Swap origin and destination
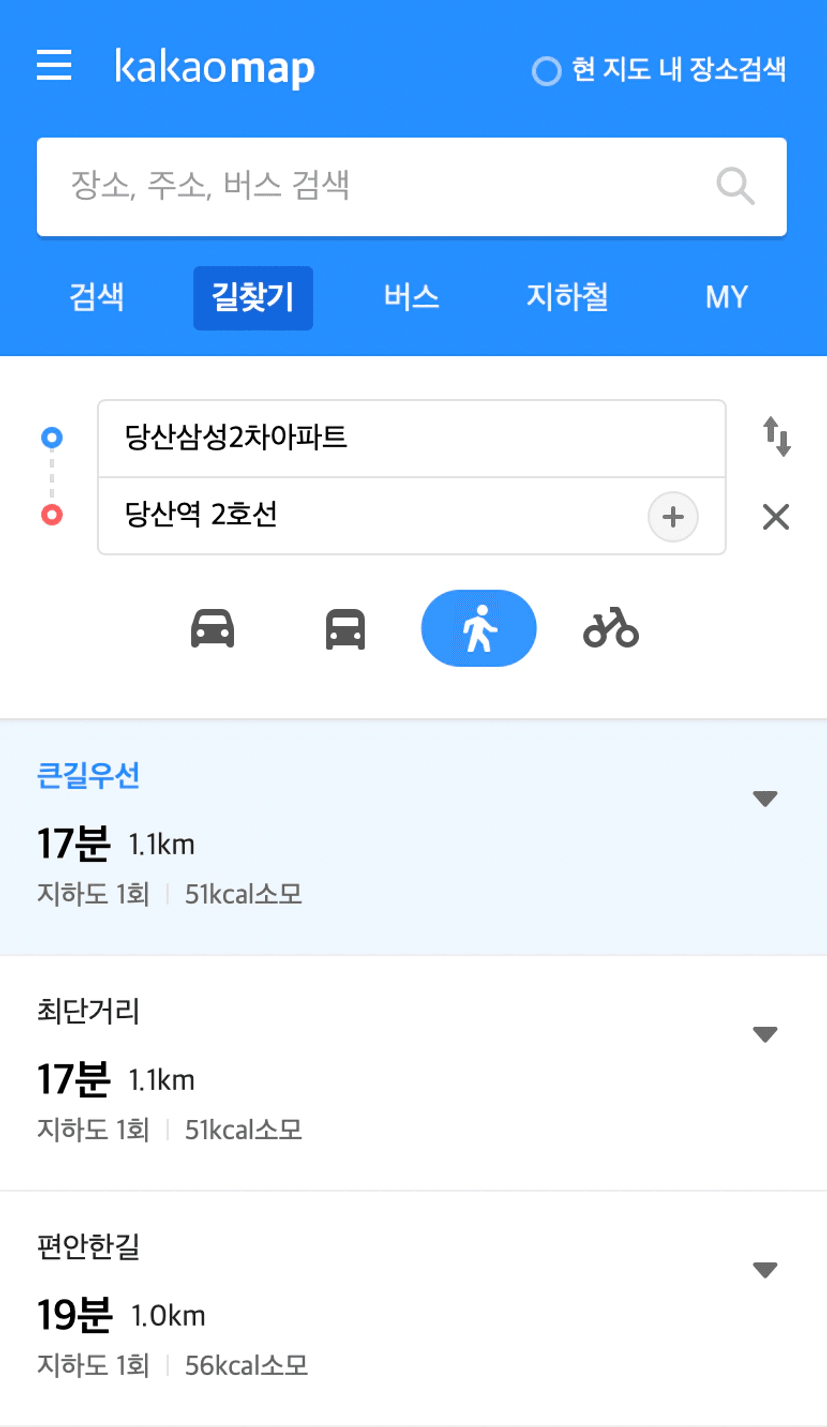Image resolution: width=827 pixels, height=1427 pixels. pos(777,438)
